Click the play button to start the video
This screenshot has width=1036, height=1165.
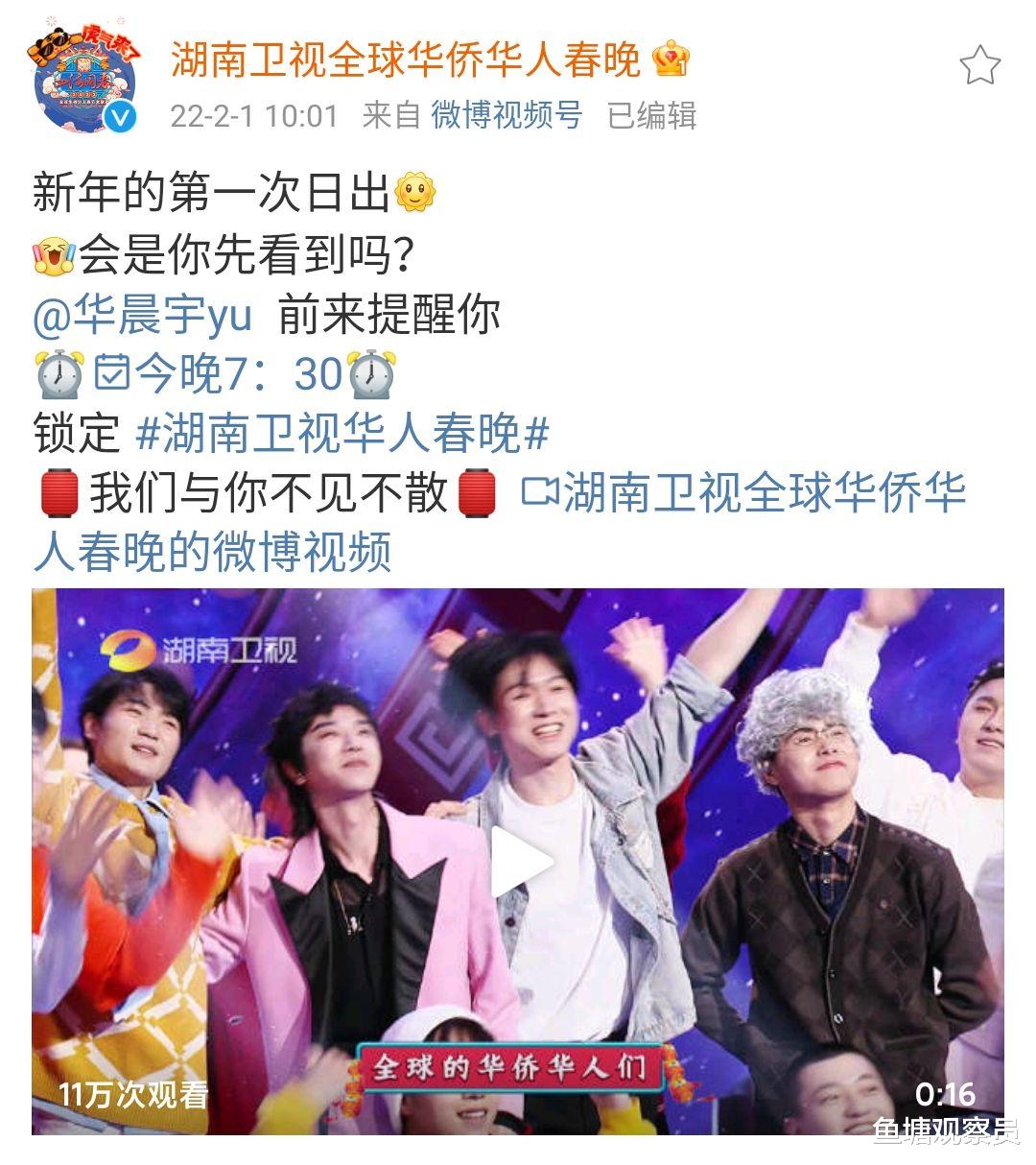(518, 862)
